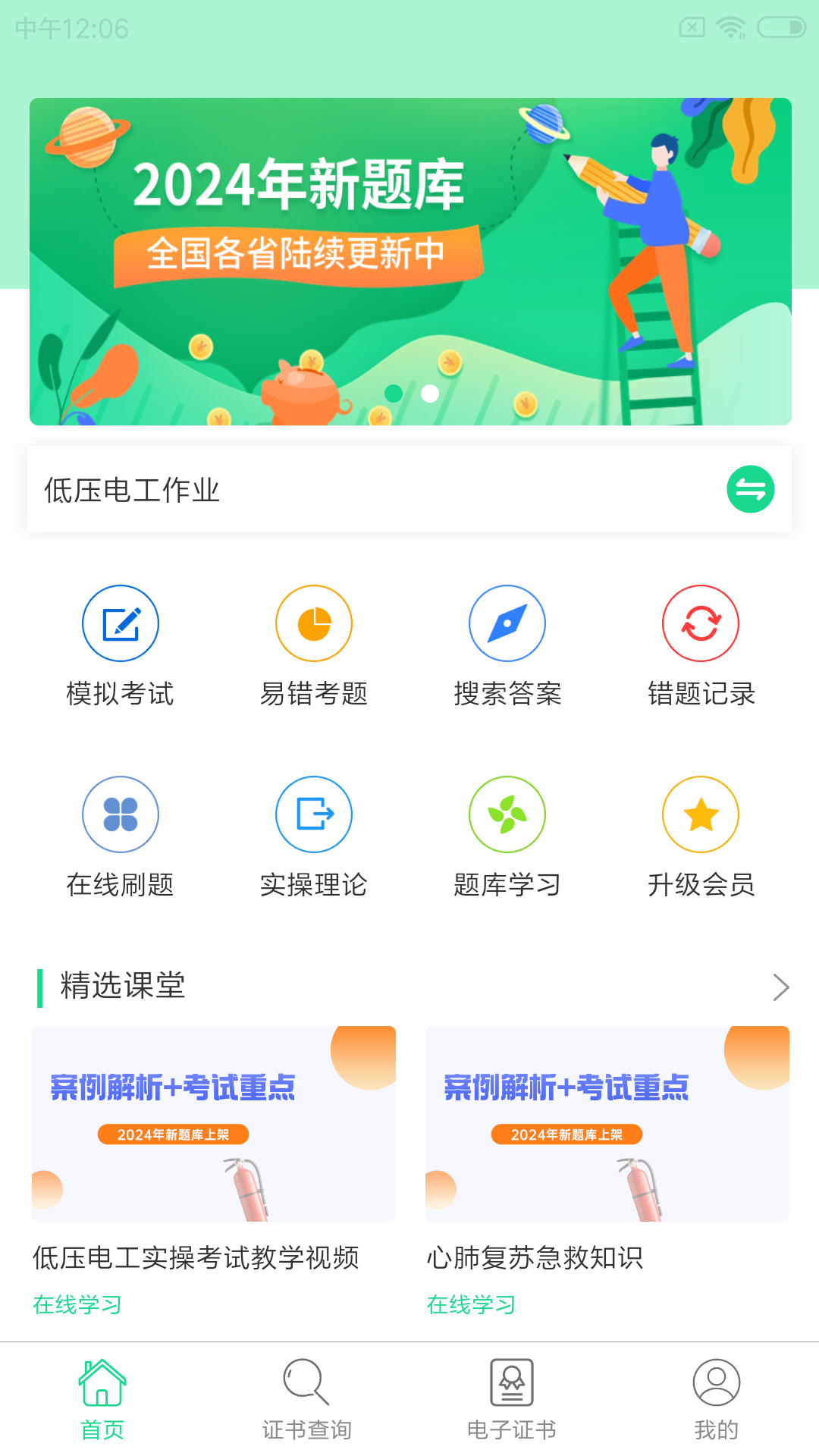The height and width of the screenshot is (1456, 819).
Task: Switch to the 首页 tab
Action: [102, 1399]
